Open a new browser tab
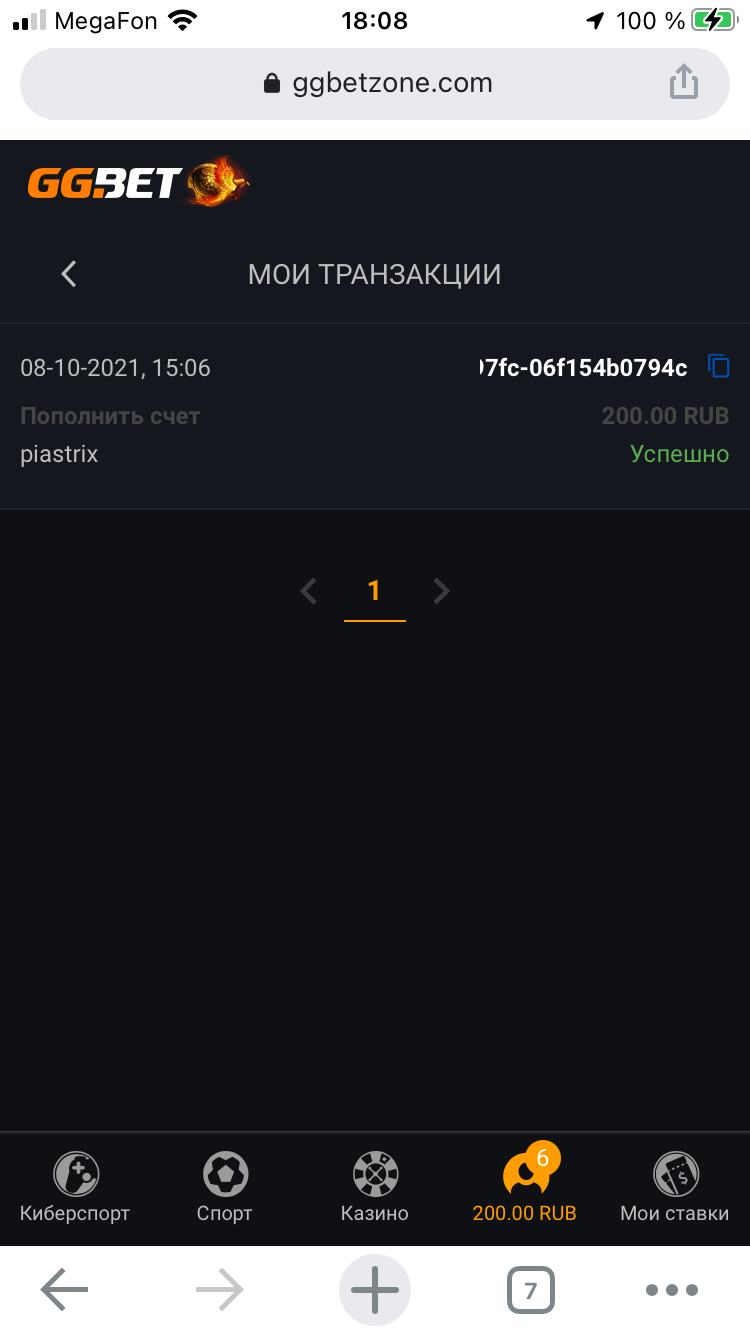Image resolution: width=750 pixels, height=1334 pixels. coord(375,1291)
